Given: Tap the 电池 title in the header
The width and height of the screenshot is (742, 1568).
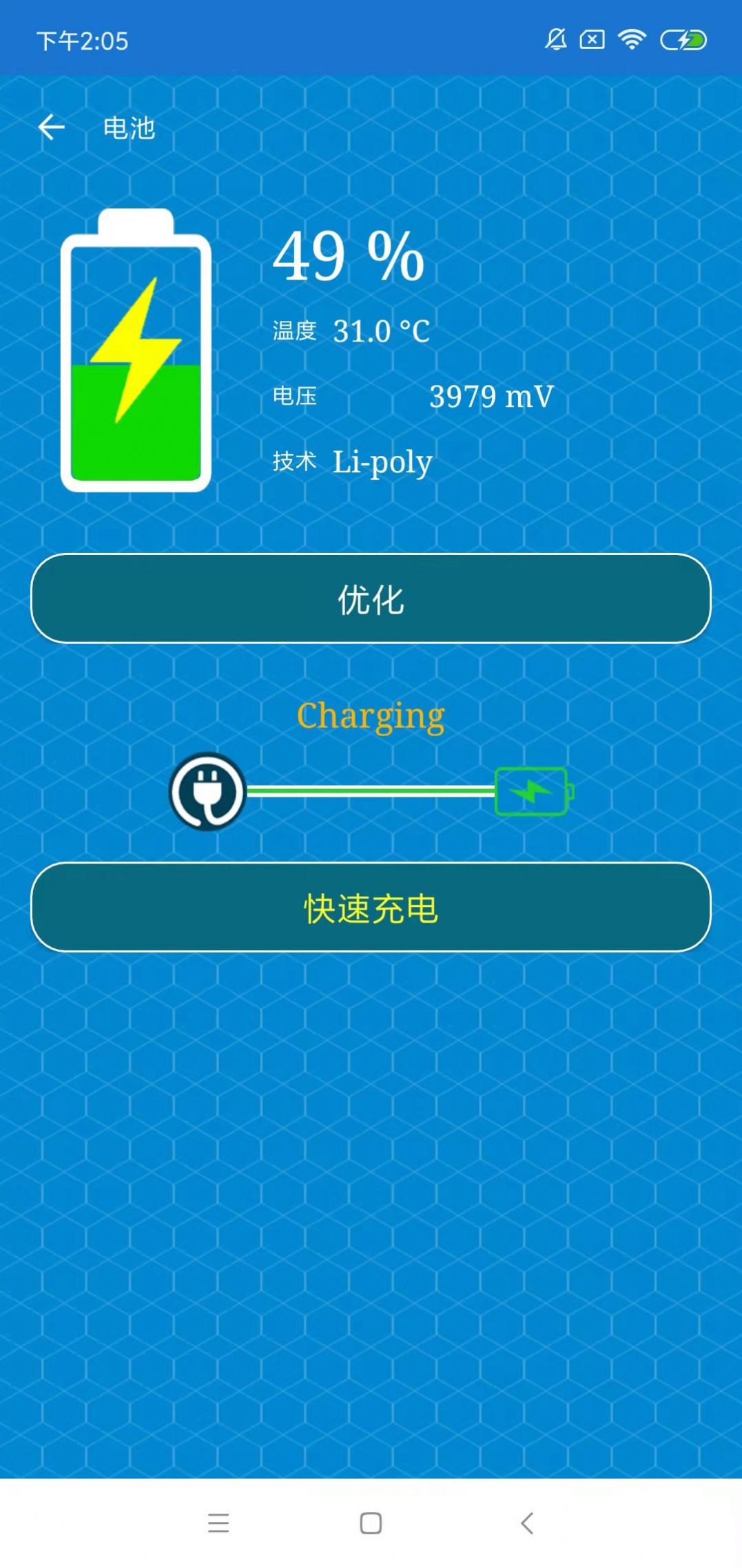Looking at the screenshot, I should [x=128, y=128].
